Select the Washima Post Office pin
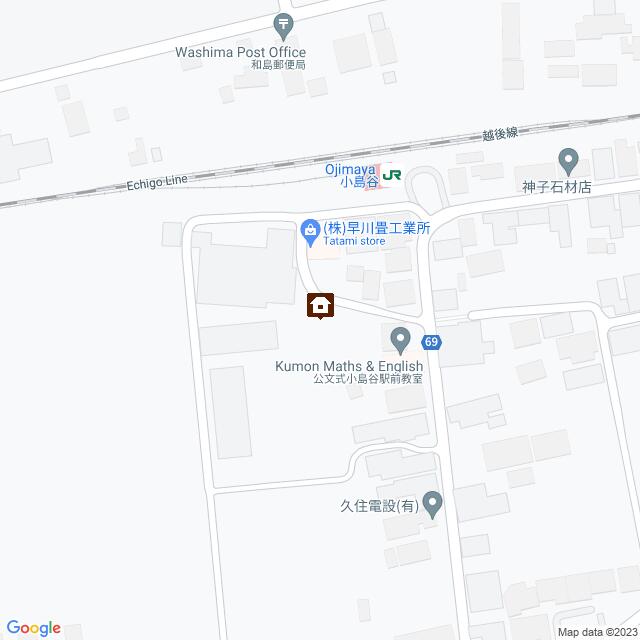 coord(285,24)
